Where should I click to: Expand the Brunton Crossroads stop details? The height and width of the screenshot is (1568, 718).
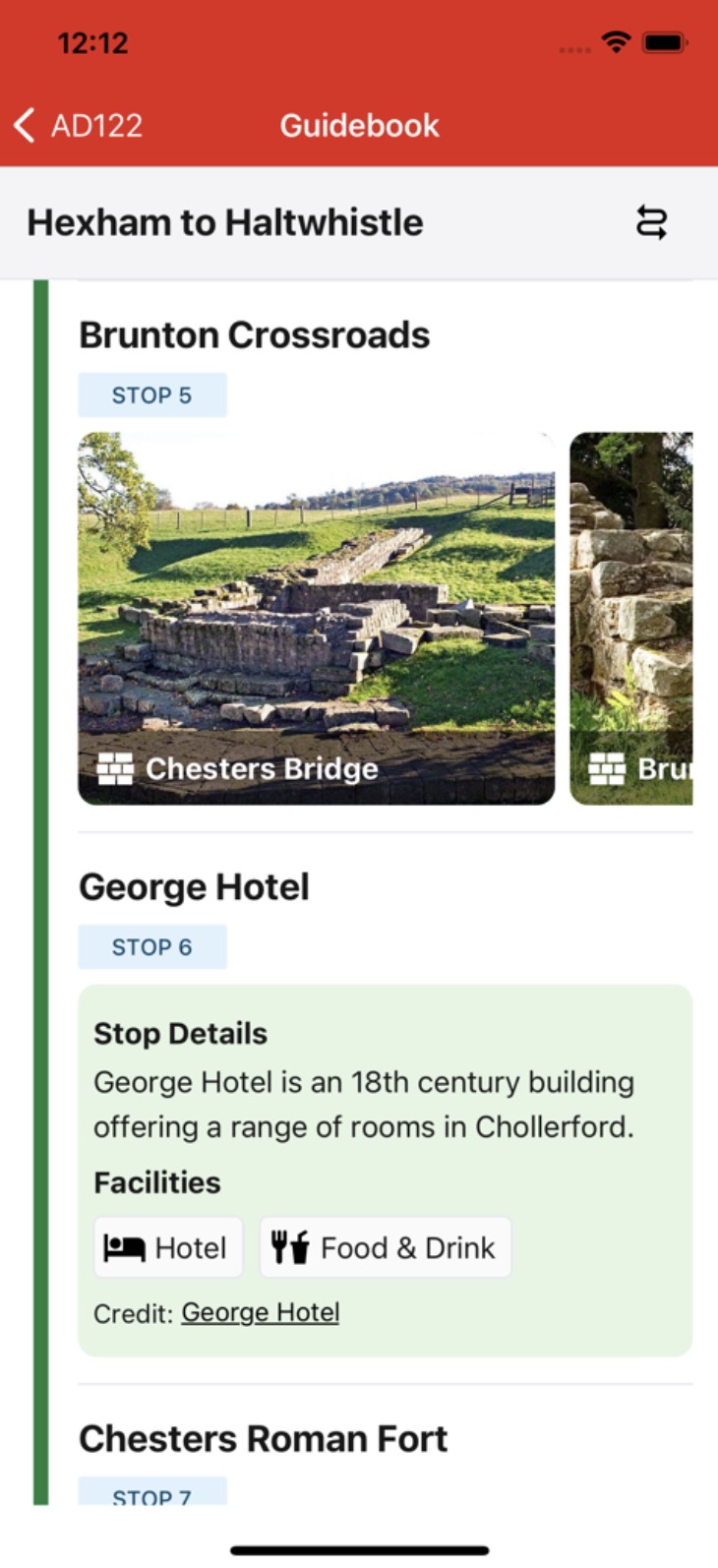pos(254,334)
